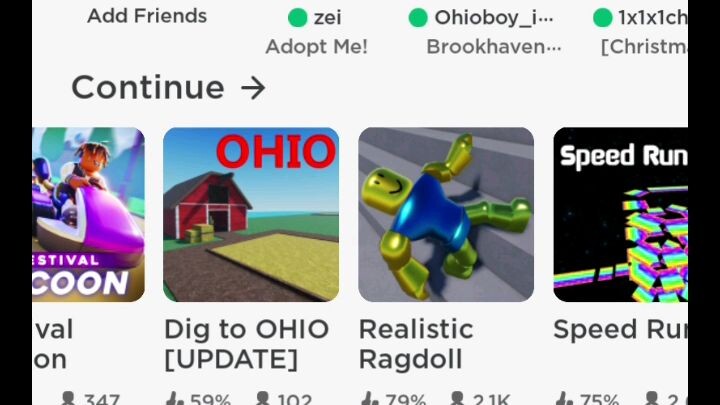The height and width of the screenshot is (405, 720).
Task: Tap Add Friends
Action: 147,16
